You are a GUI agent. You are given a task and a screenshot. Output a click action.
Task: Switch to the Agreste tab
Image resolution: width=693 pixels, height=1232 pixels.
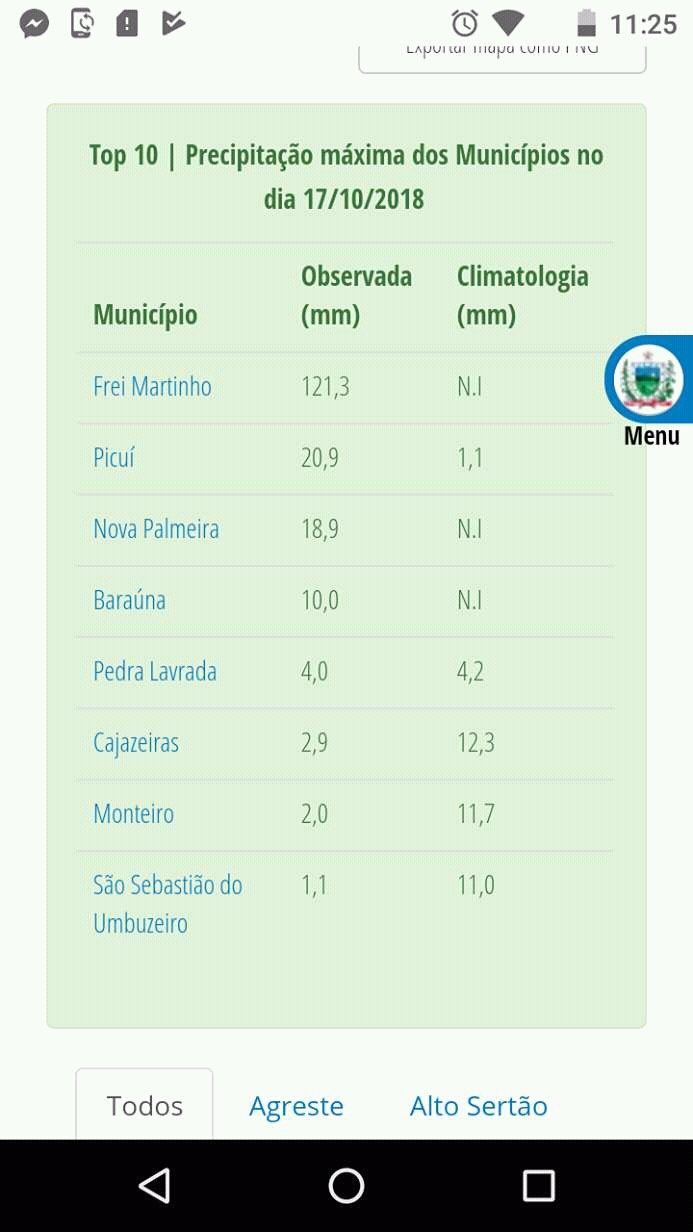pyautogui.click(x=296, y=1106)
